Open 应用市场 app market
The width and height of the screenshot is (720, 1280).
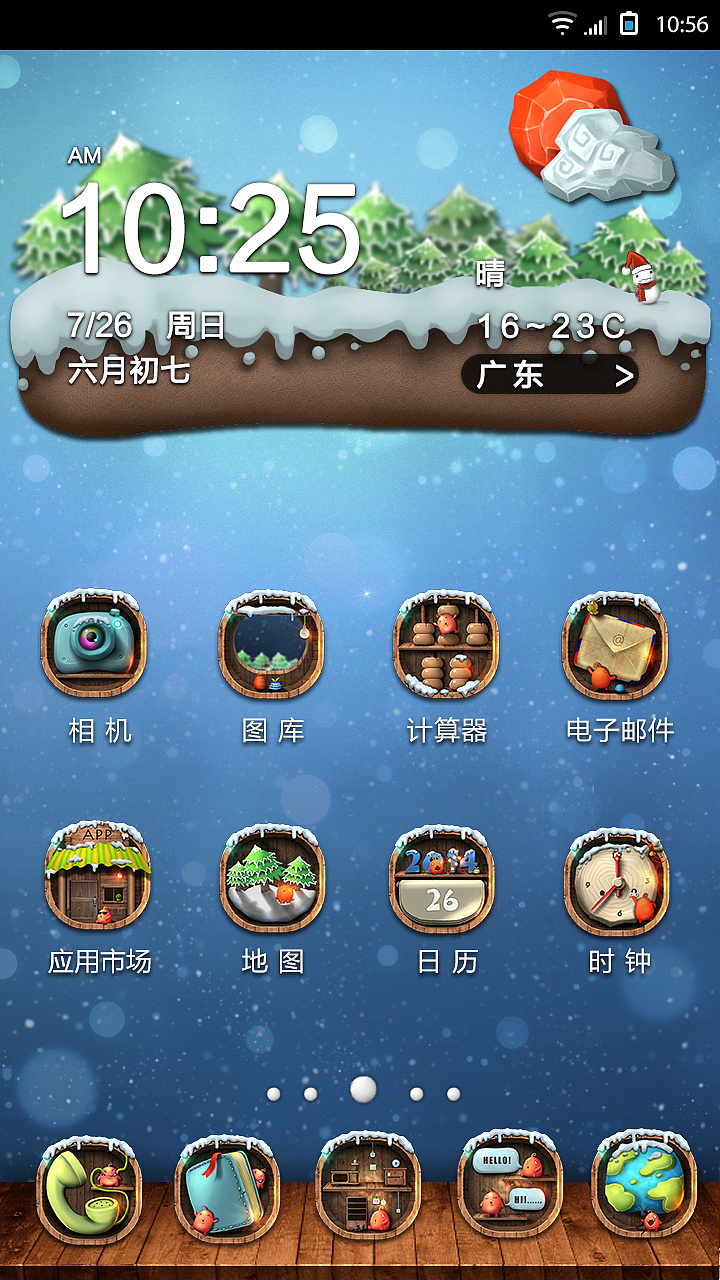click(97, 878)
